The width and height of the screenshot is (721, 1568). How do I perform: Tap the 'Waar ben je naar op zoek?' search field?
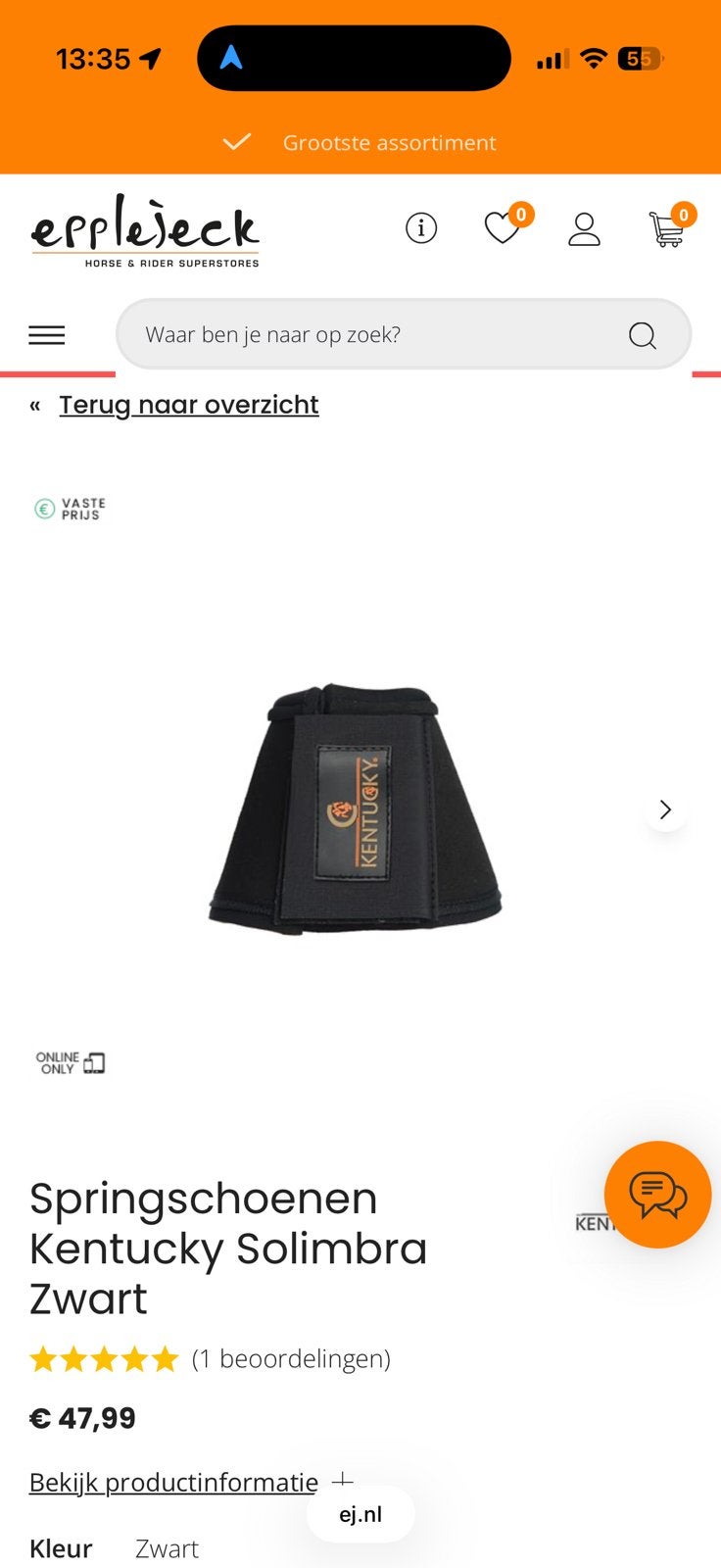point(404,334)
